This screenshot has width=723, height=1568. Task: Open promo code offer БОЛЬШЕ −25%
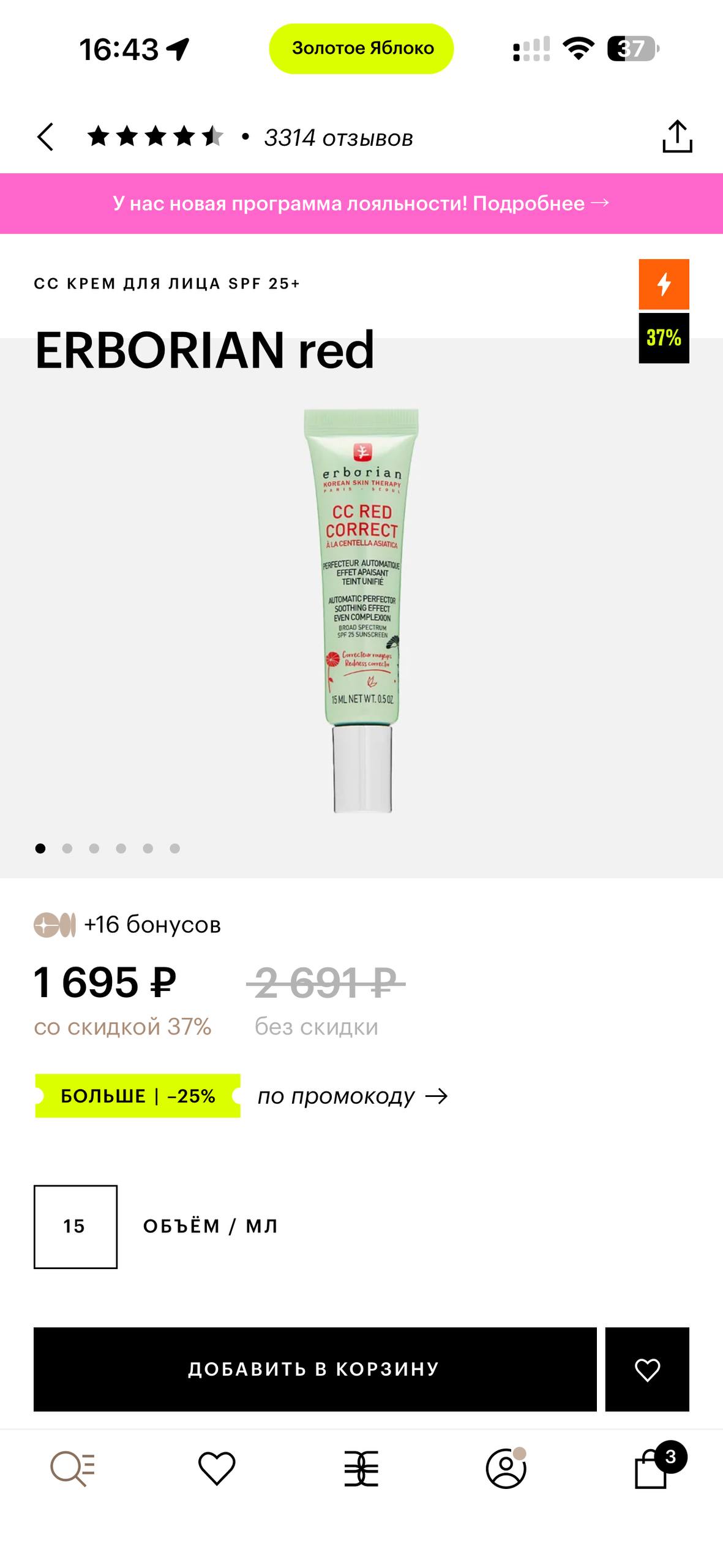click(138, 1096)
